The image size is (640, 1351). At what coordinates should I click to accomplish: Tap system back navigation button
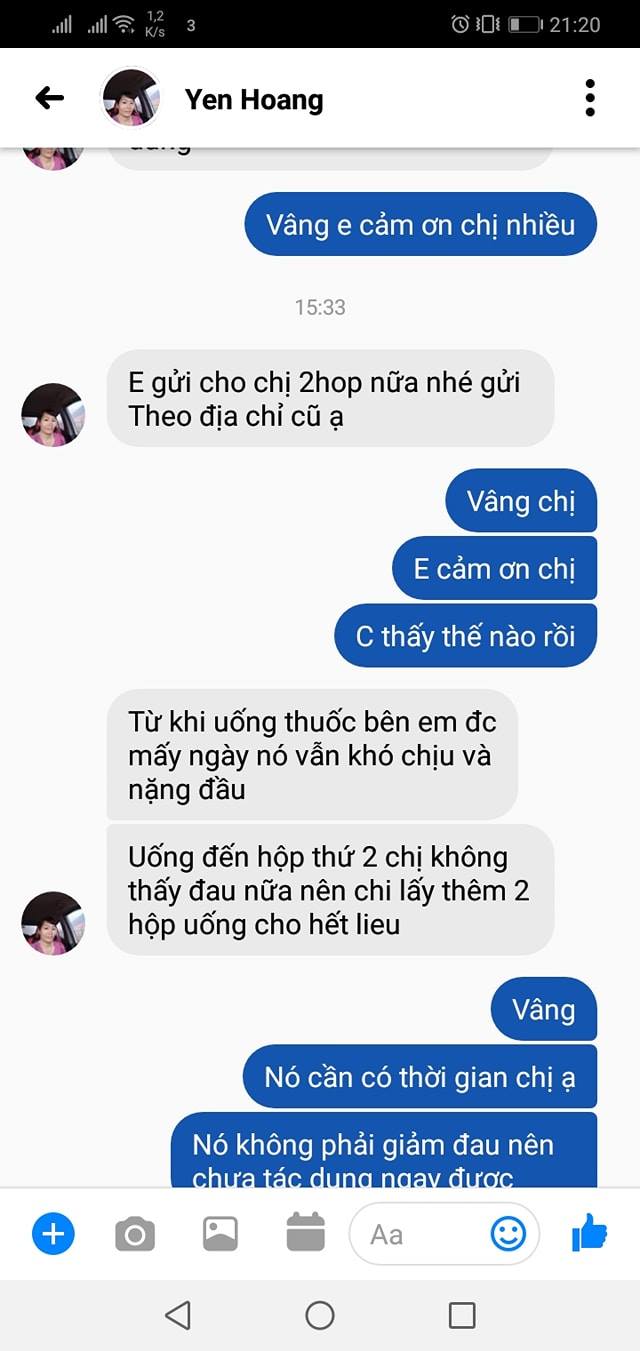point(178,1315)
